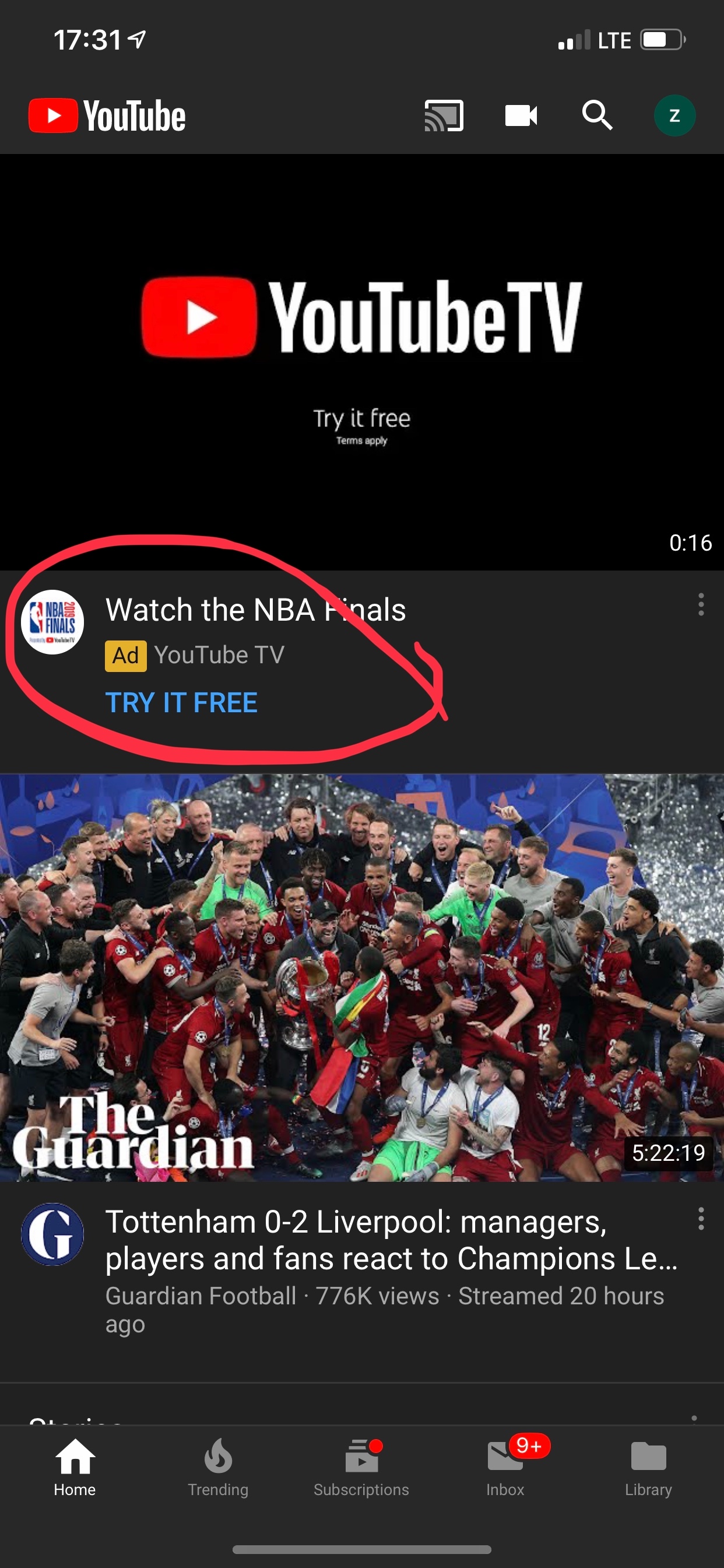This screenshot has width=724, height=1568.
Task: Open the Inbox tab
Action: (x=505, y=1468)
